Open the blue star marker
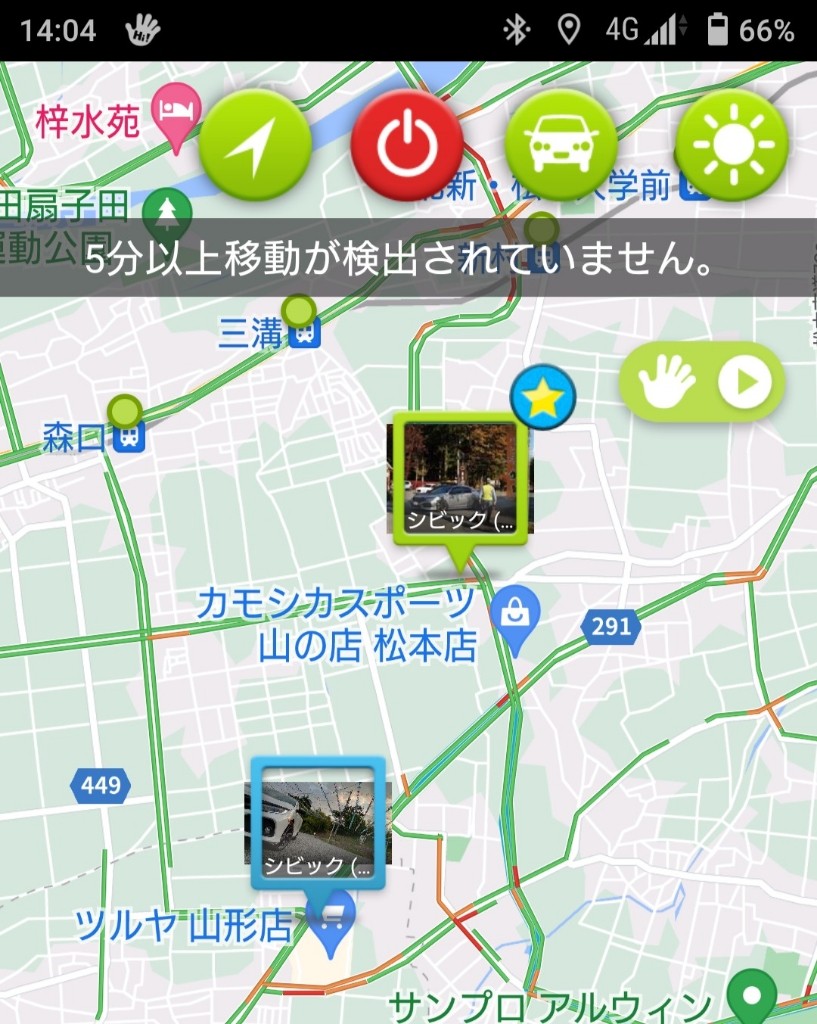The image size is (817, 1024). coord(543,398)
